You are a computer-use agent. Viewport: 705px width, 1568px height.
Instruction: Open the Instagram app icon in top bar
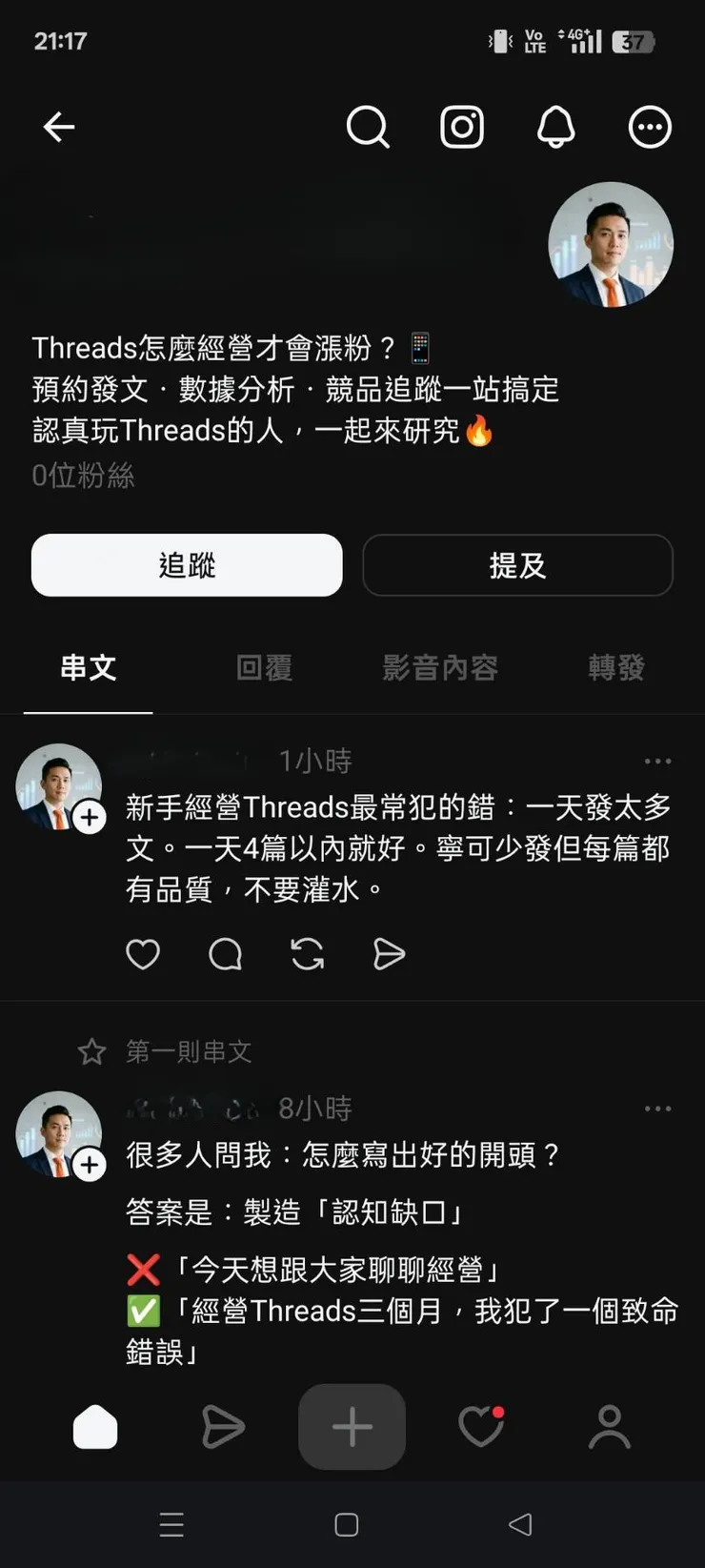461,126
